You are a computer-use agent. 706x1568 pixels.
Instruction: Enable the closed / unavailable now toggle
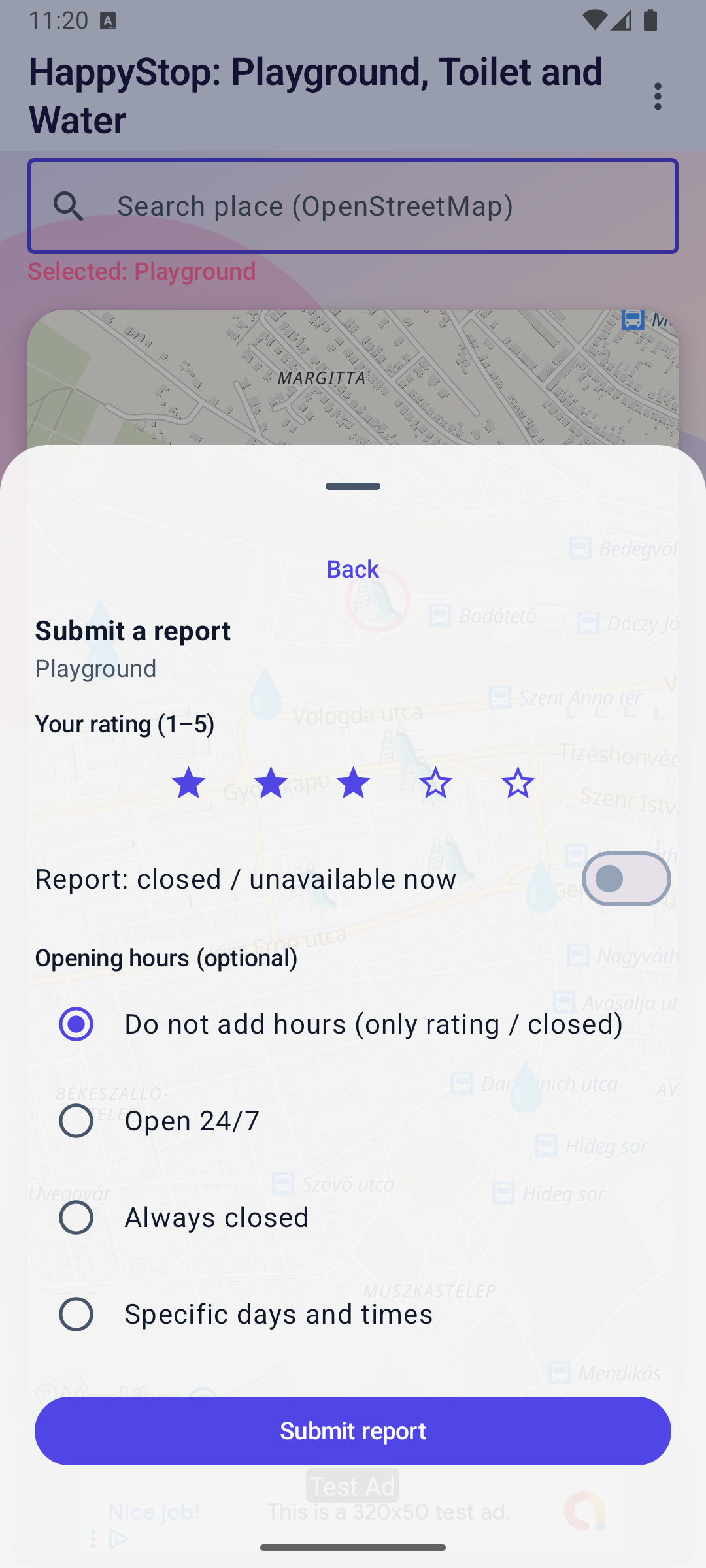click(x=625, y=878)
